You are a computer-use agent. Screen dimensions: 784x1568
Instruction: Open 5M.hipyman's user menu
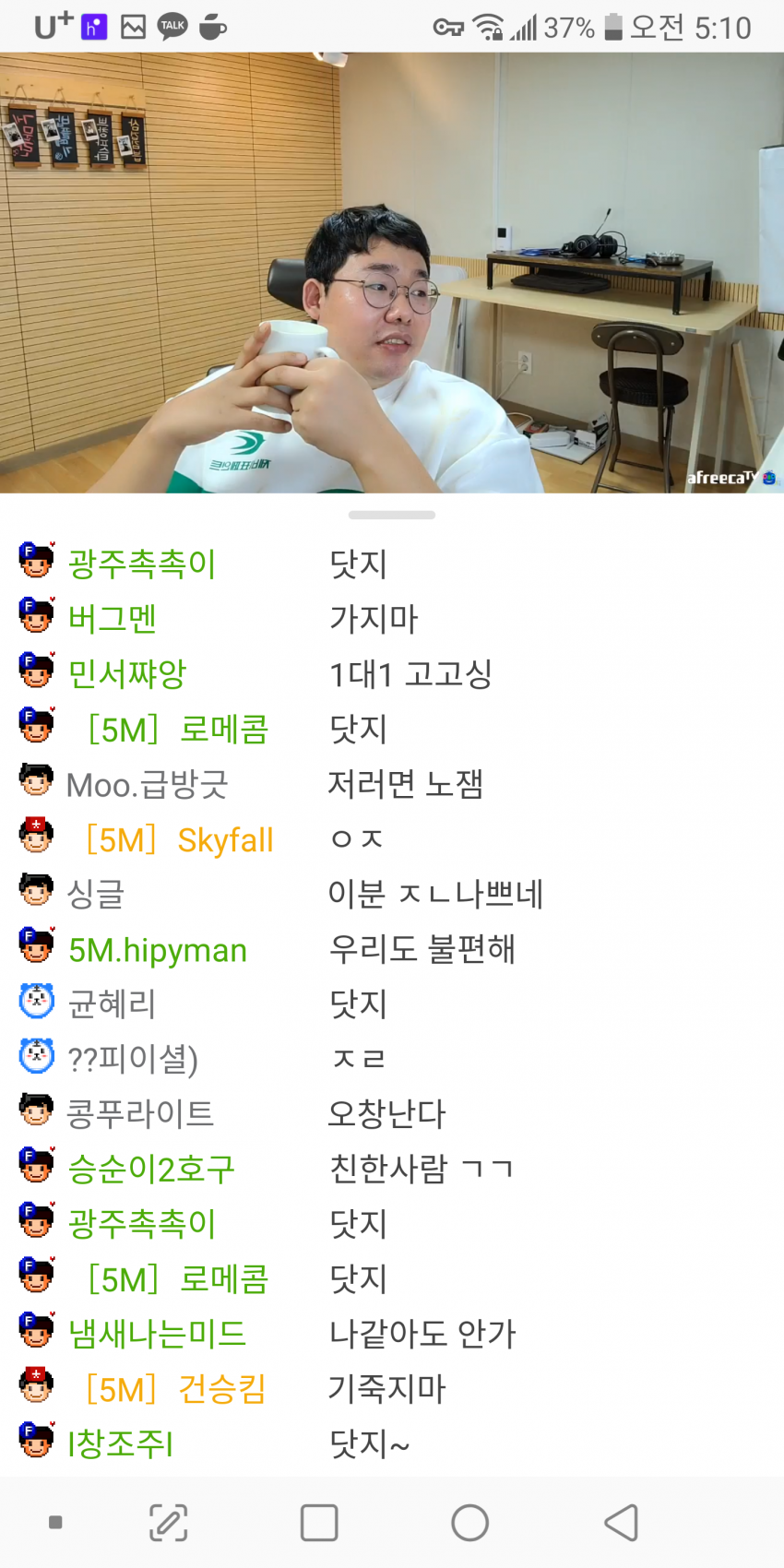point(158,950)
